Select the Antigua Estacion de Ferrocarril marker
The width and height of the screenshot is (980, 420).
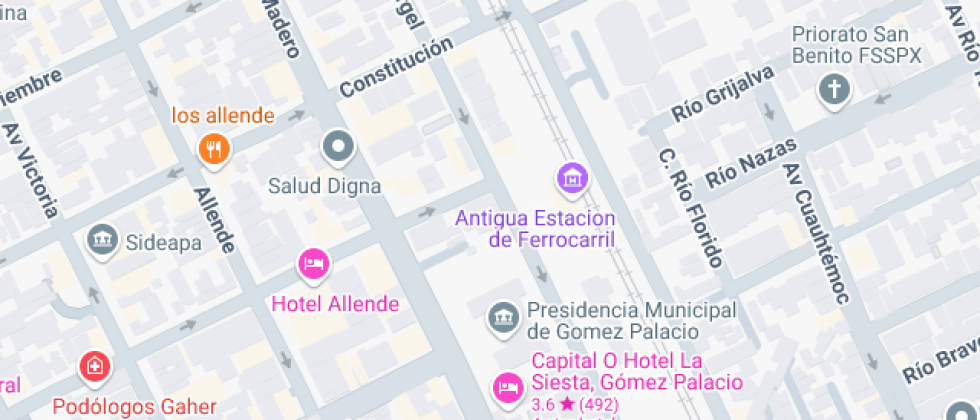tap(572, 179)
